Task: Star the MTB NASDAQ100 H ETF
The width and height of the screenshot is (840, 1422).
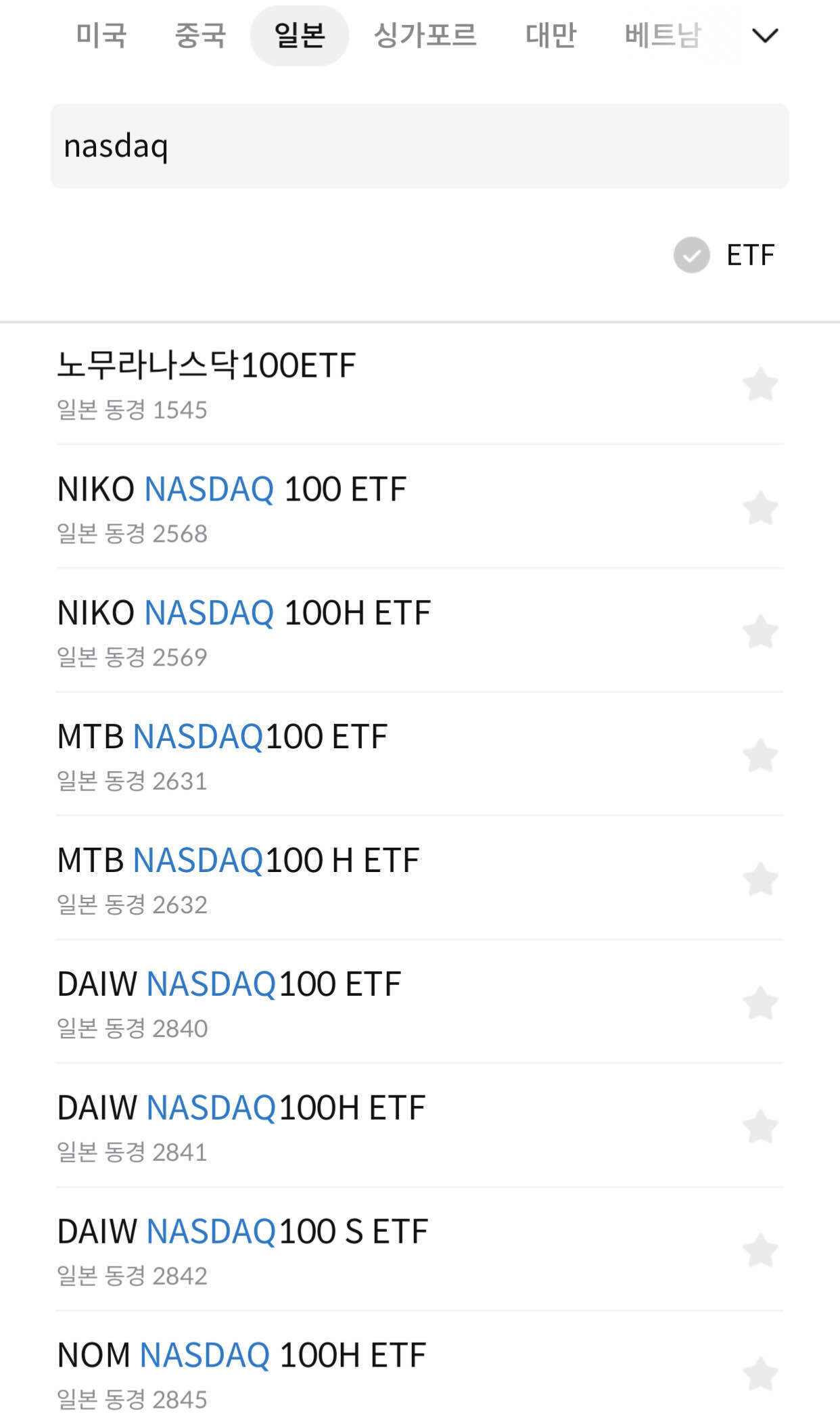Action: pos(760,879)
